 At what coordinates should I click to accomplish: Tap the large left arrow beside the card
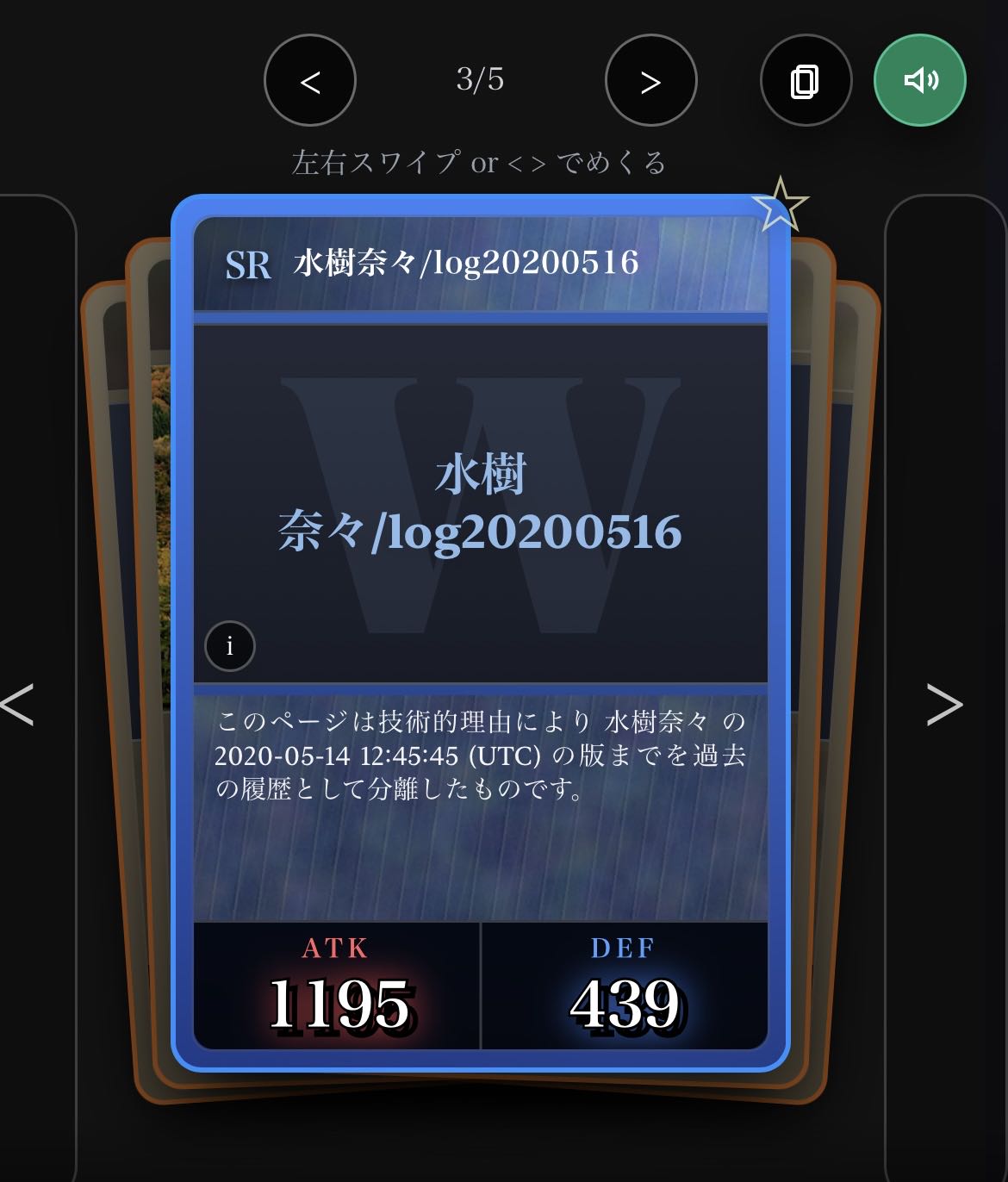(x=17, y=705)
